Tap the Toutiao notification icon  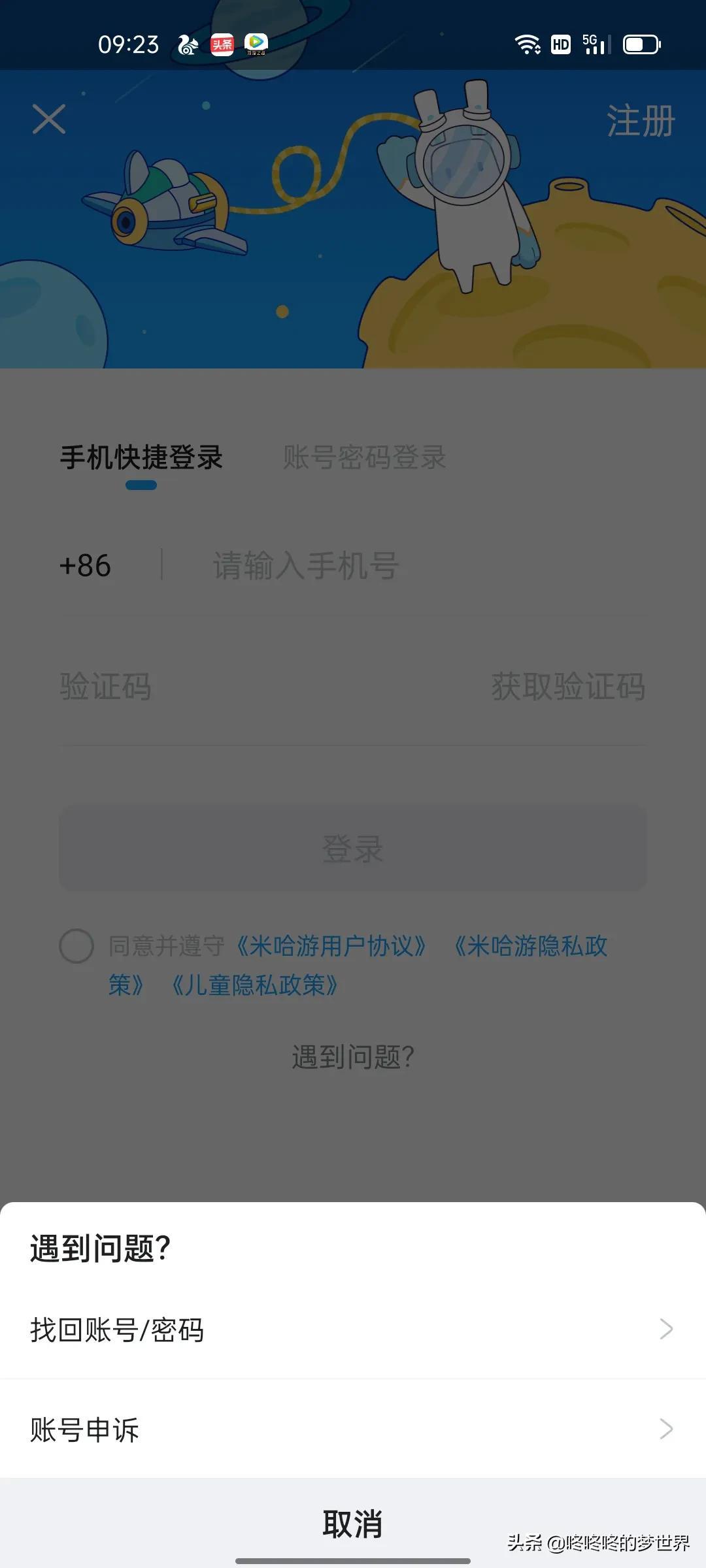click(222, 43)
